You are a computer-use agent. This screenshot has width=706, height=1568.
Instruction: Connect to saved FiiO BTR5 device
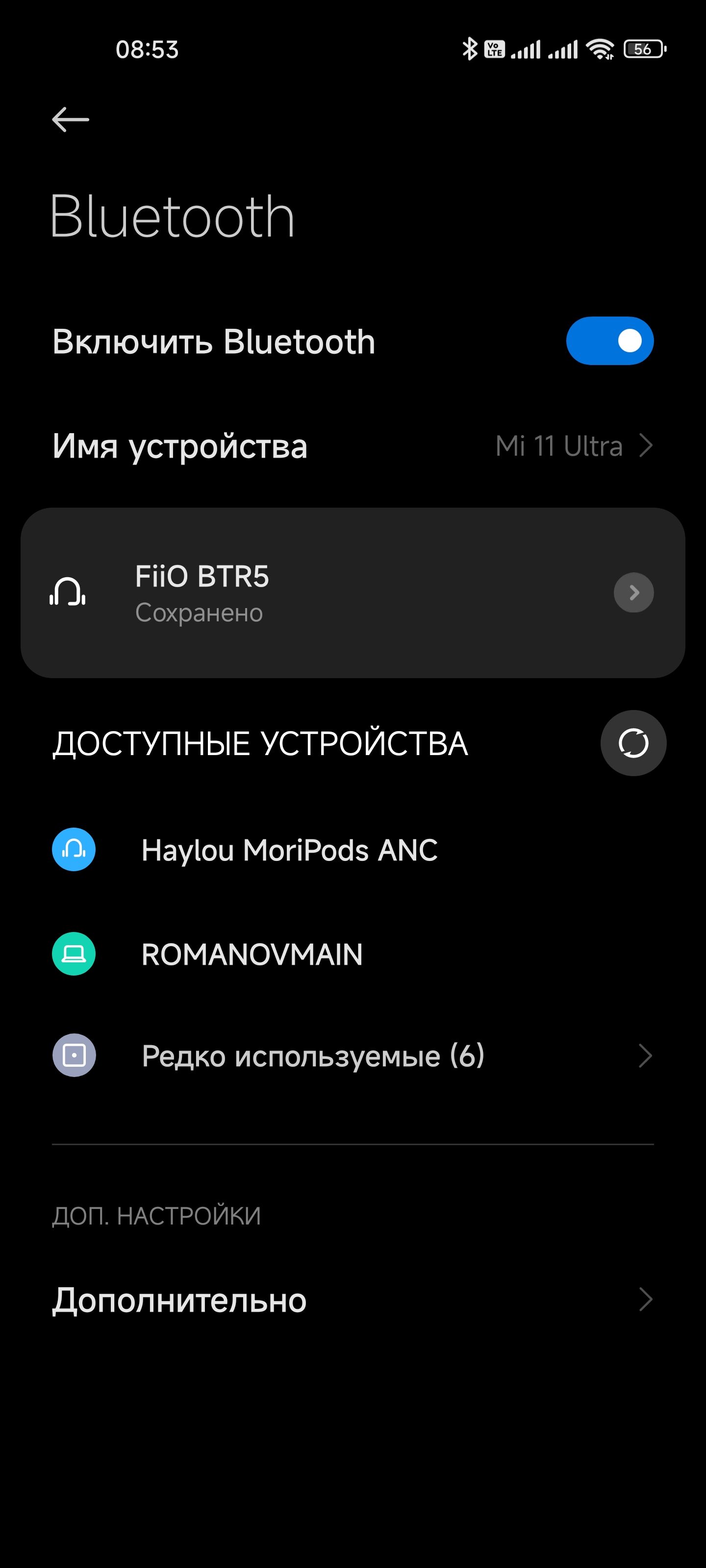[304, 592]
